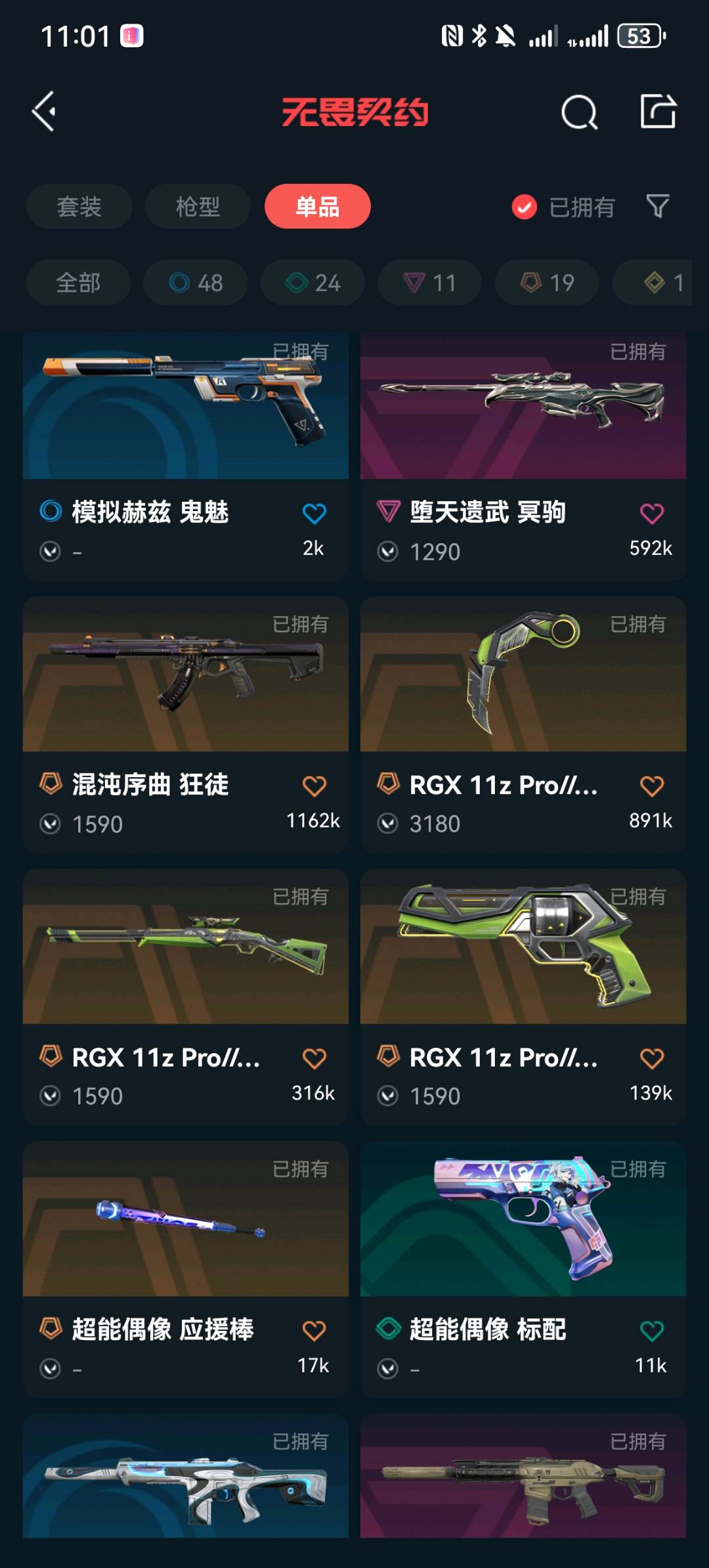Filter by the blue tier chip showing 48
This screenshot has width=709, height=1568.
point(196,283)
